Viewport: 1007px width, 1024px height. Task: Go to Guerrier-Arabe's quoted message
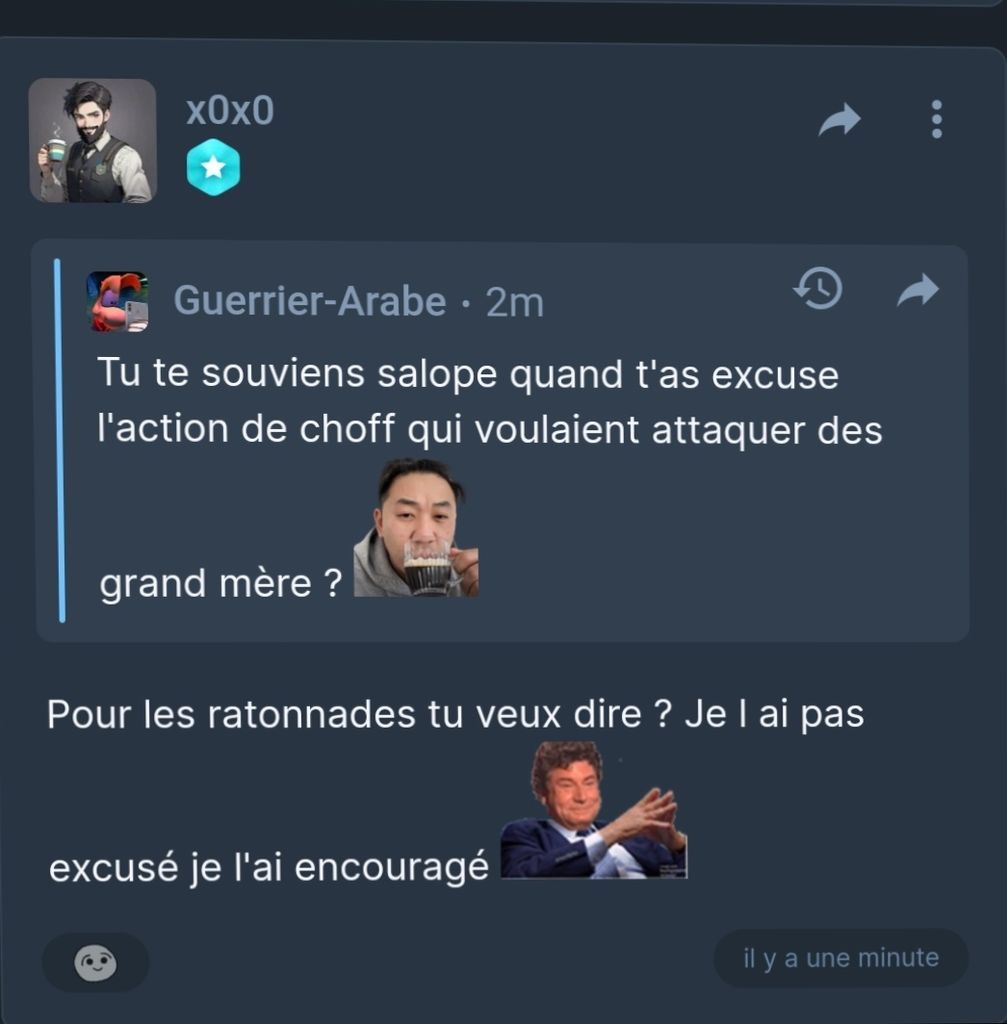pos(917,291)
